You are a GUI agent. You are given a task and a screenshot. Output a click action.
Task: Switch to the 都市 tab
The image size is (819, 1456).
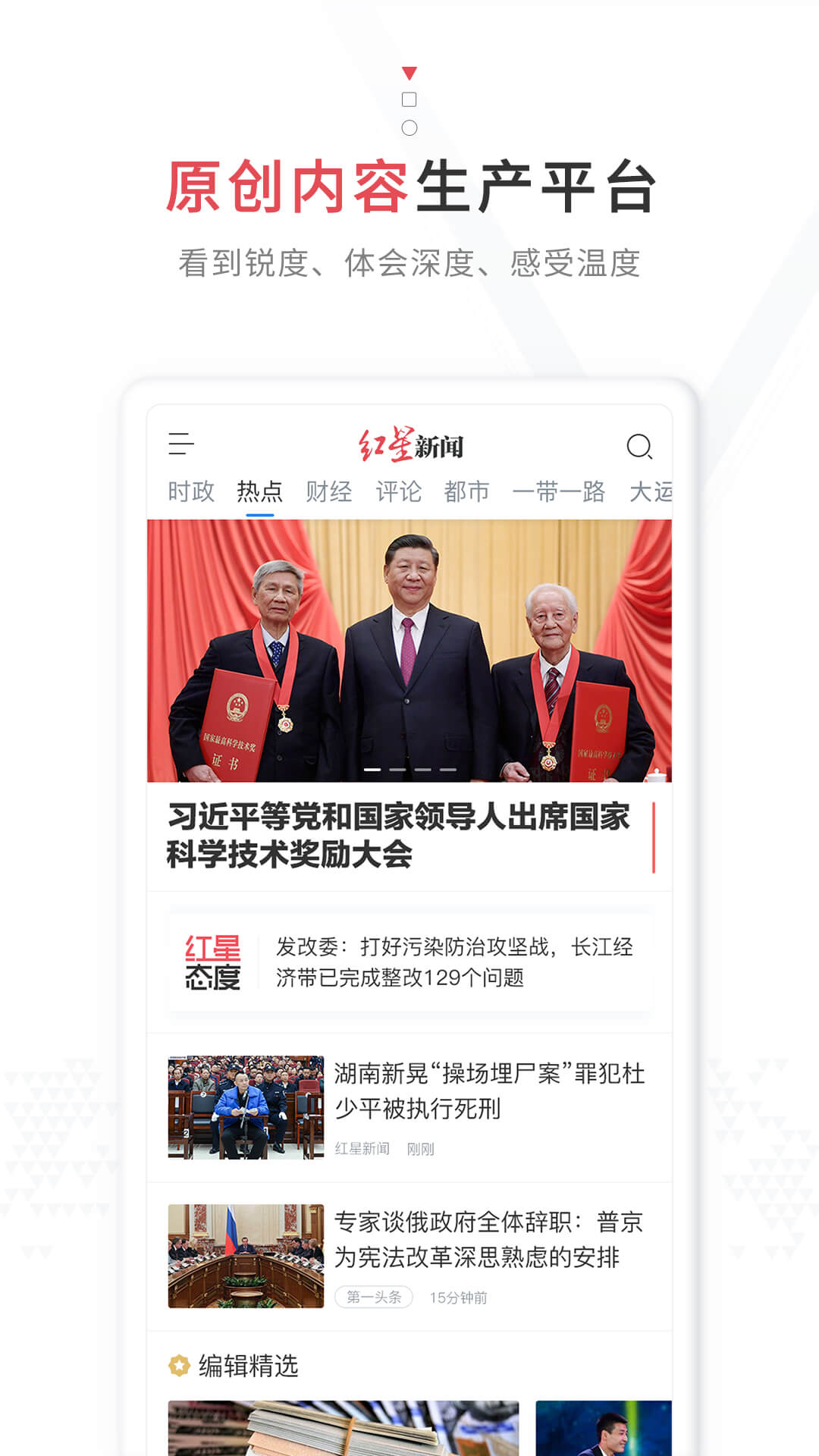(x=466, y=491)
